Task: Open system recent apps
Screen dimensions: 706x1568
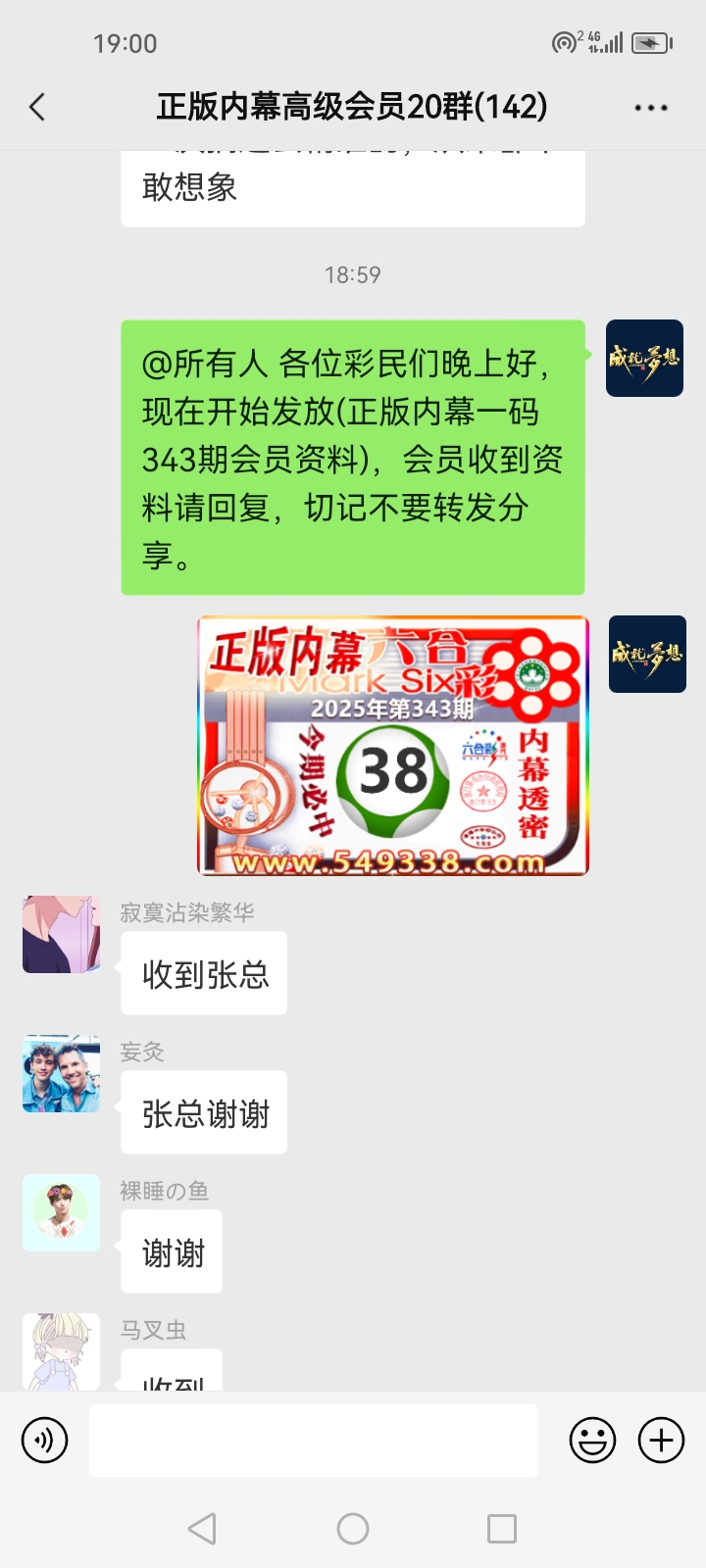Action: click(502, 1529)
